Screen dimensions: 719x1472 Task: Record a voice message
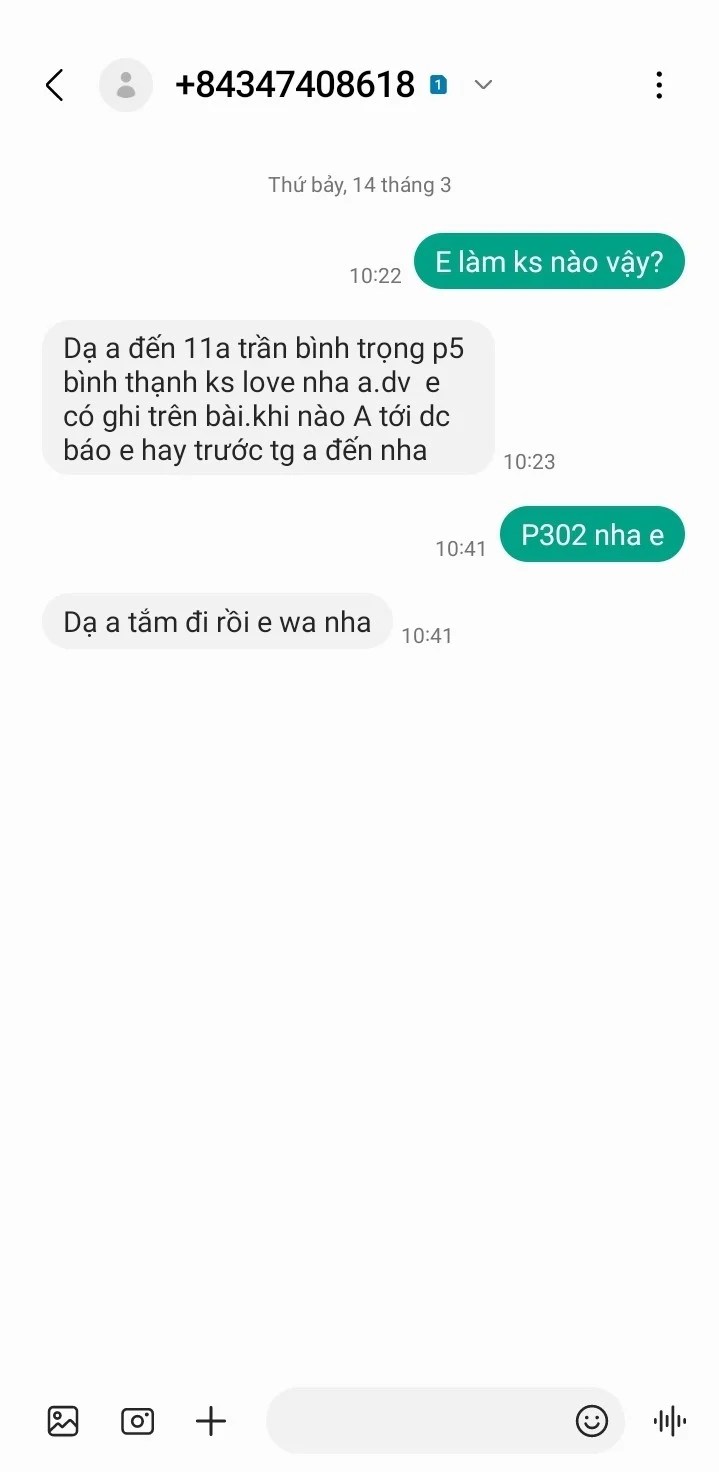(x=669, y=1420)
